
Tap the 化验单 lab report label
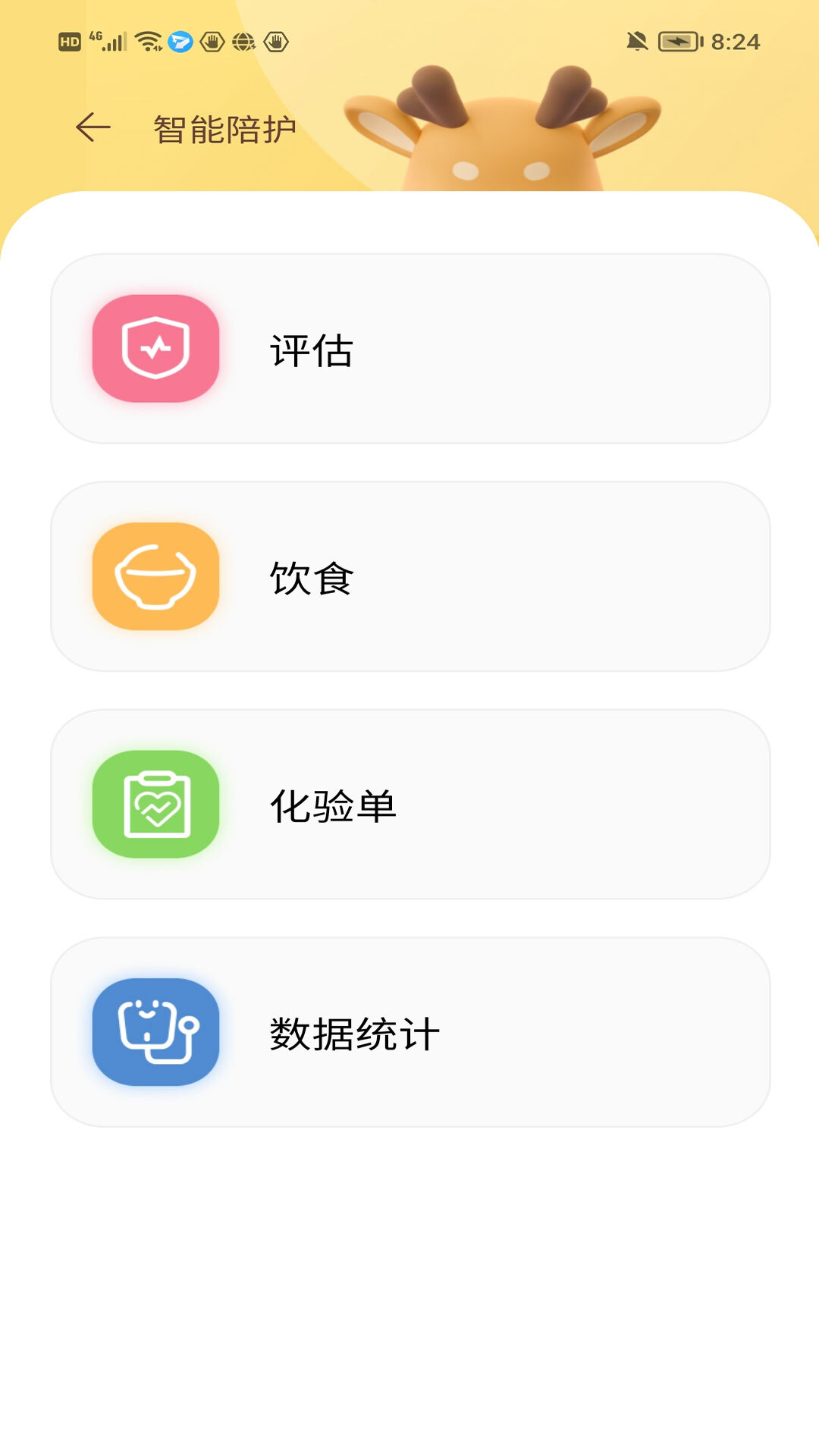coord(334,805)
